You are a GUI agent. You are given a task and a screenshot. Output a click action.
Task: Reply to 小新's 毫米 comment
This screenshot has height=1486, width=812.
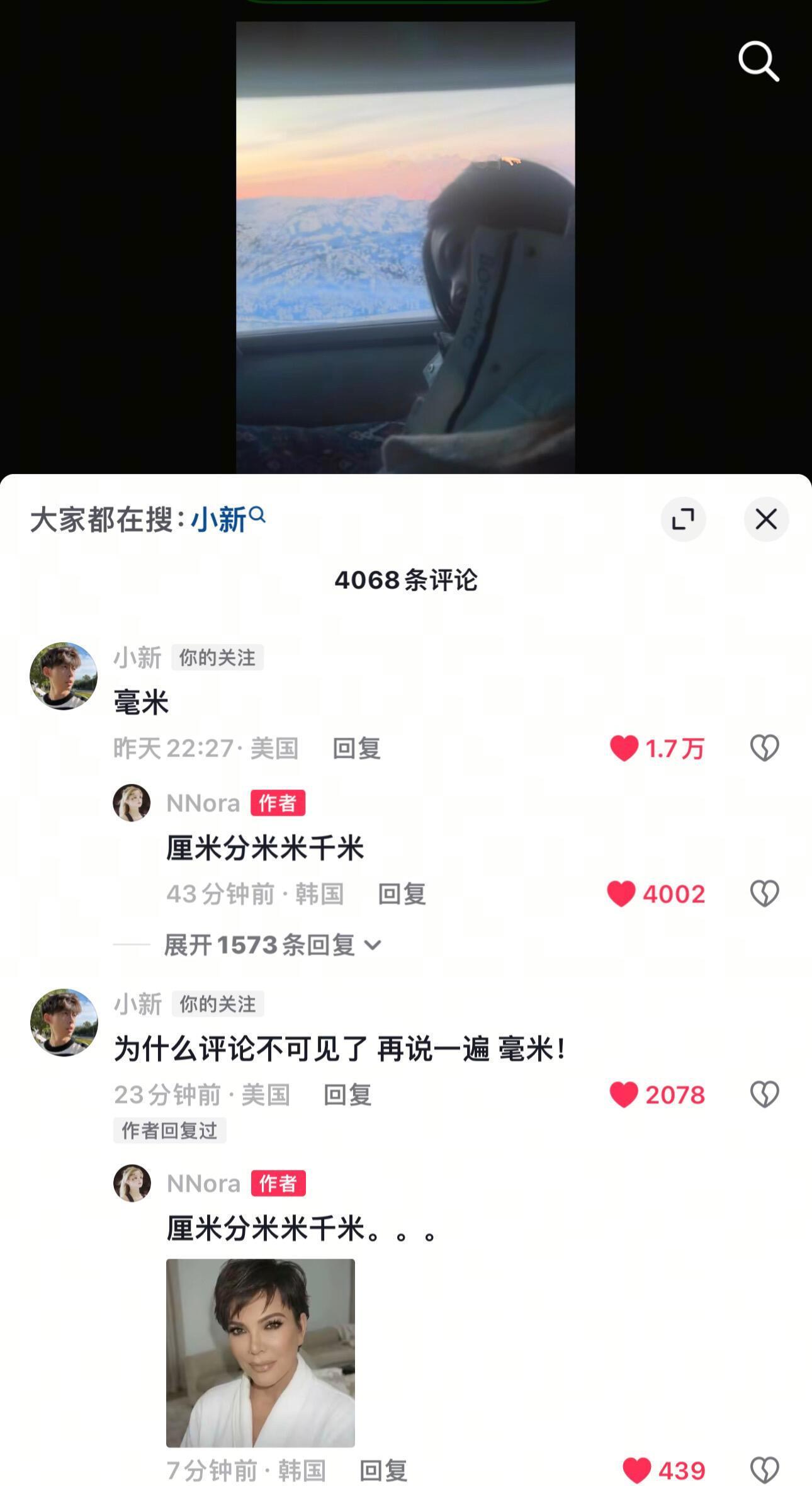[x=356, y=747]
